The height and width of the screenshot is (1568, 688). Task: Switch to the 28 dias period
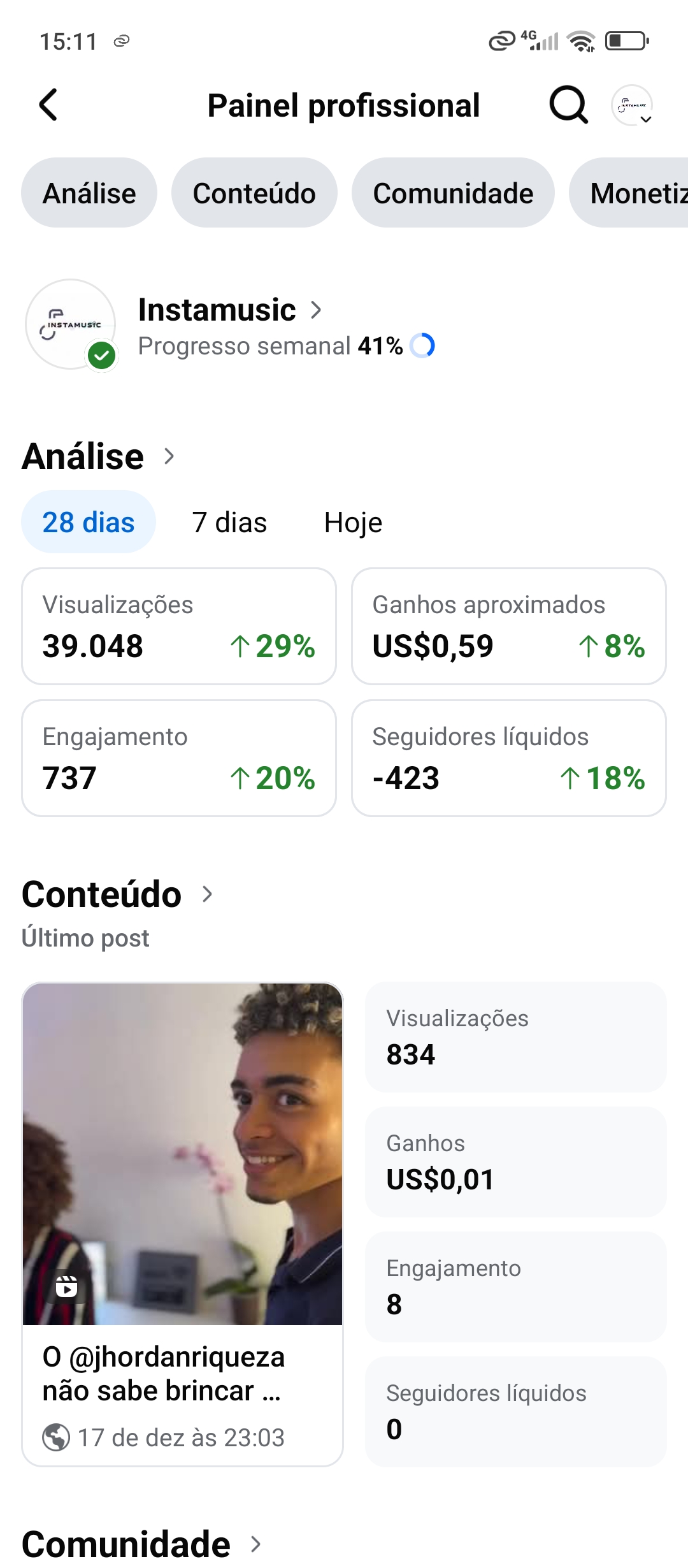pyautogui.click(x=89, y=523)
